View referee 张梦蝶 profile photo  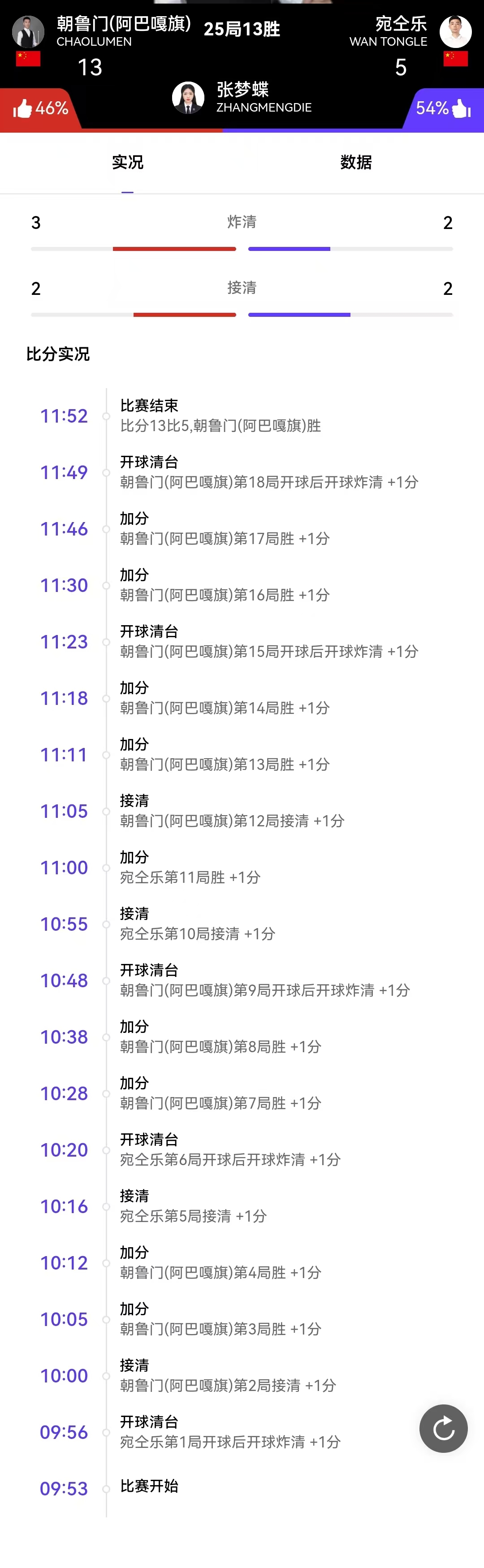(188, 98)
